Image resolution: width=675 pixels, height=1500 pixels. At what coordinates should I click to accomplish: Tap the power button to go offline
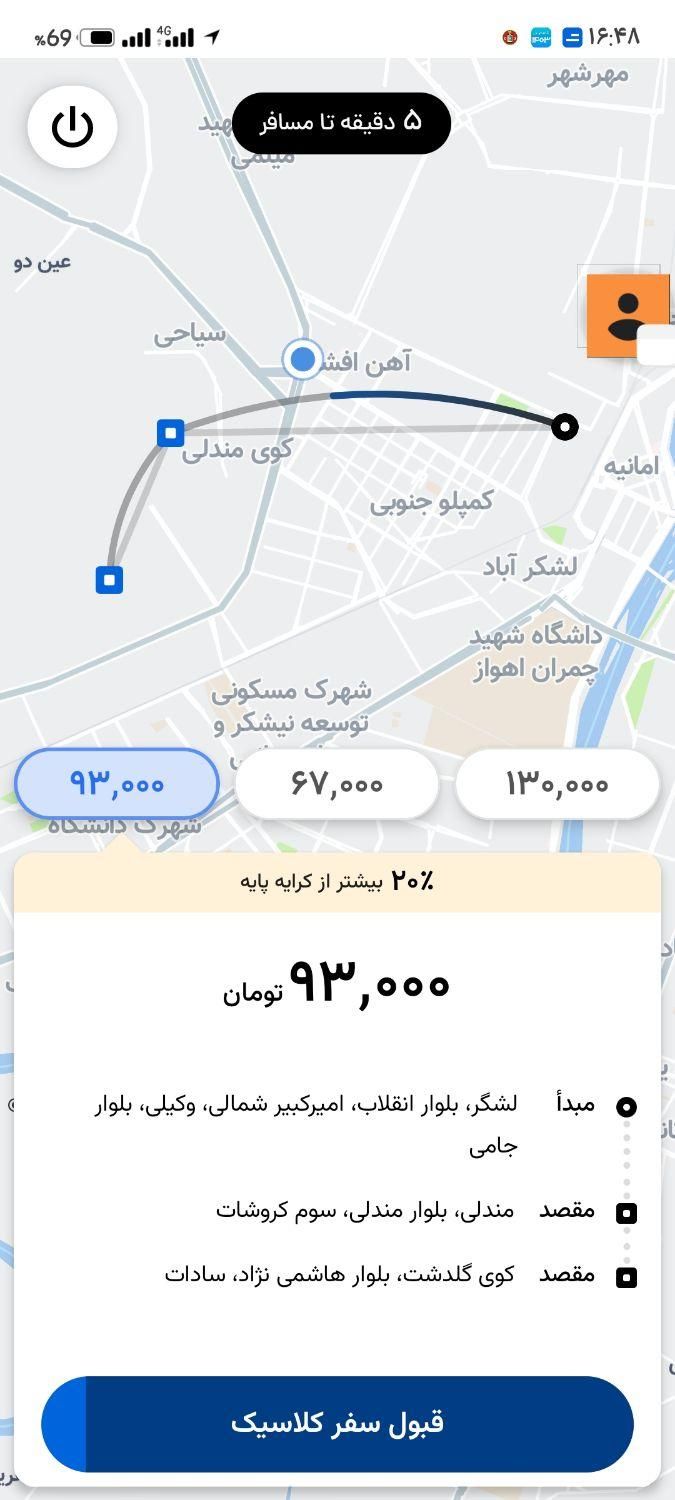click(72, 127)
